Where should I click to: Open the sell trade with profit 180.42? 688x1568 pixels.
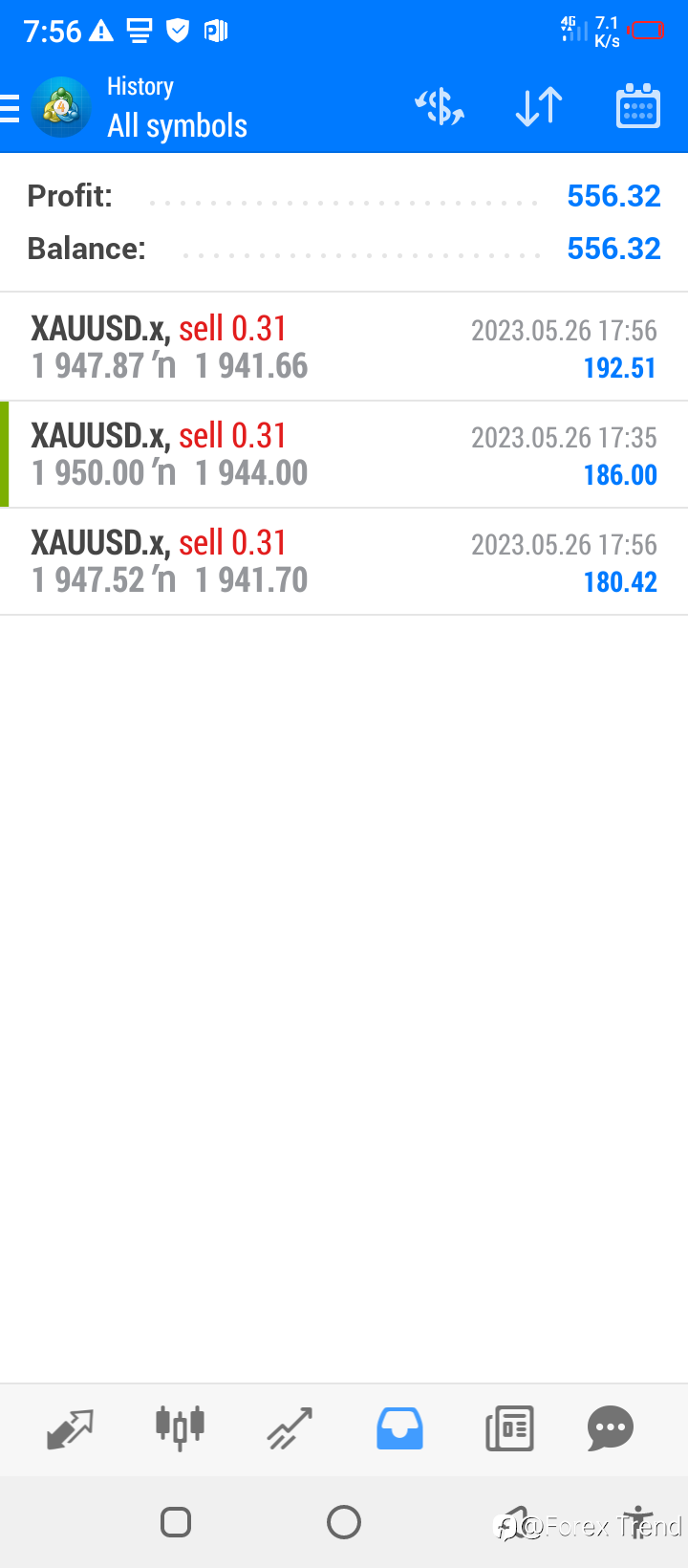tap(344, 561)
